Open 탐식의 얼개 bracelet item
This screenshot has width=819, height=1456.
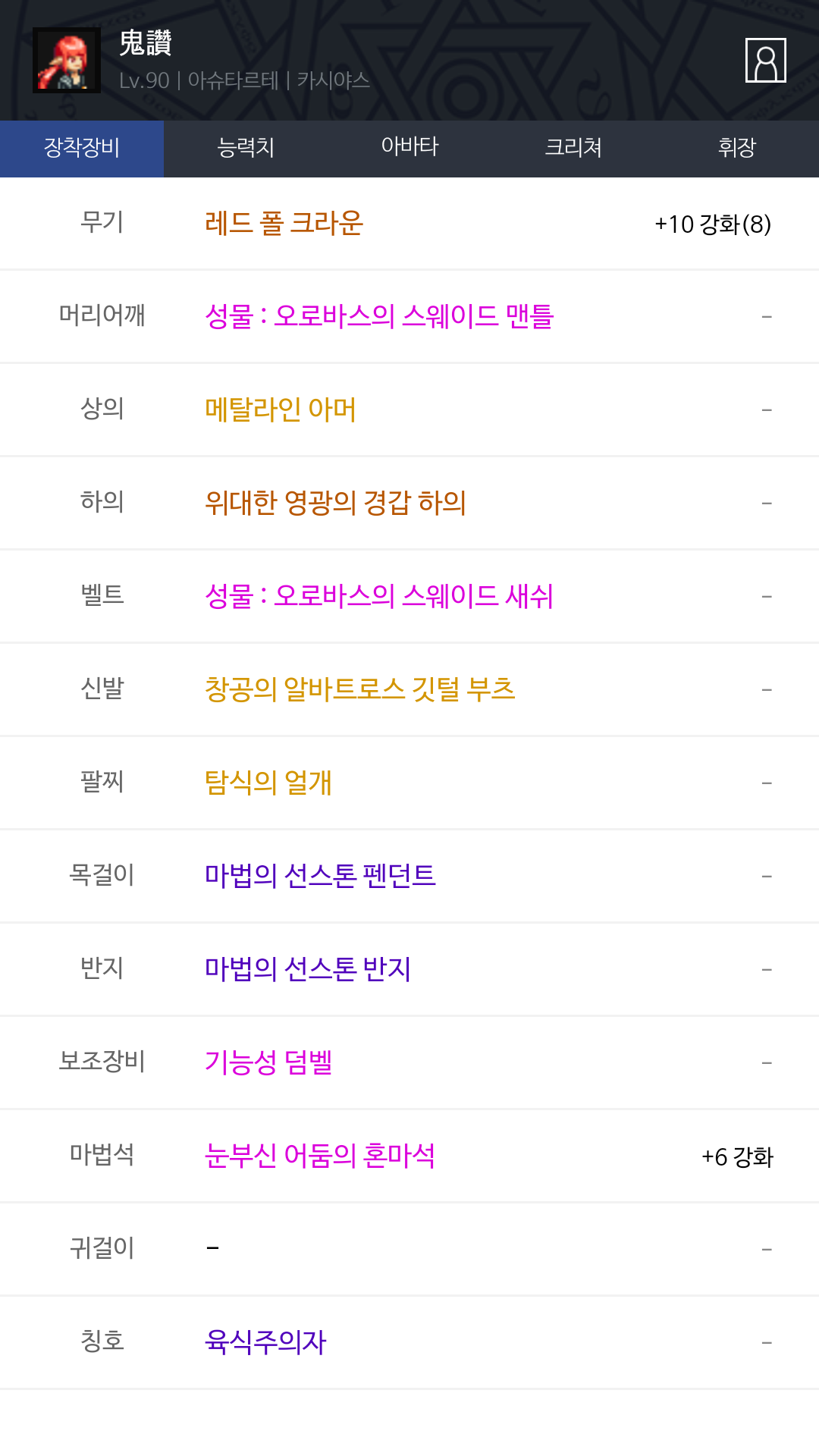(x=409, y=783)
